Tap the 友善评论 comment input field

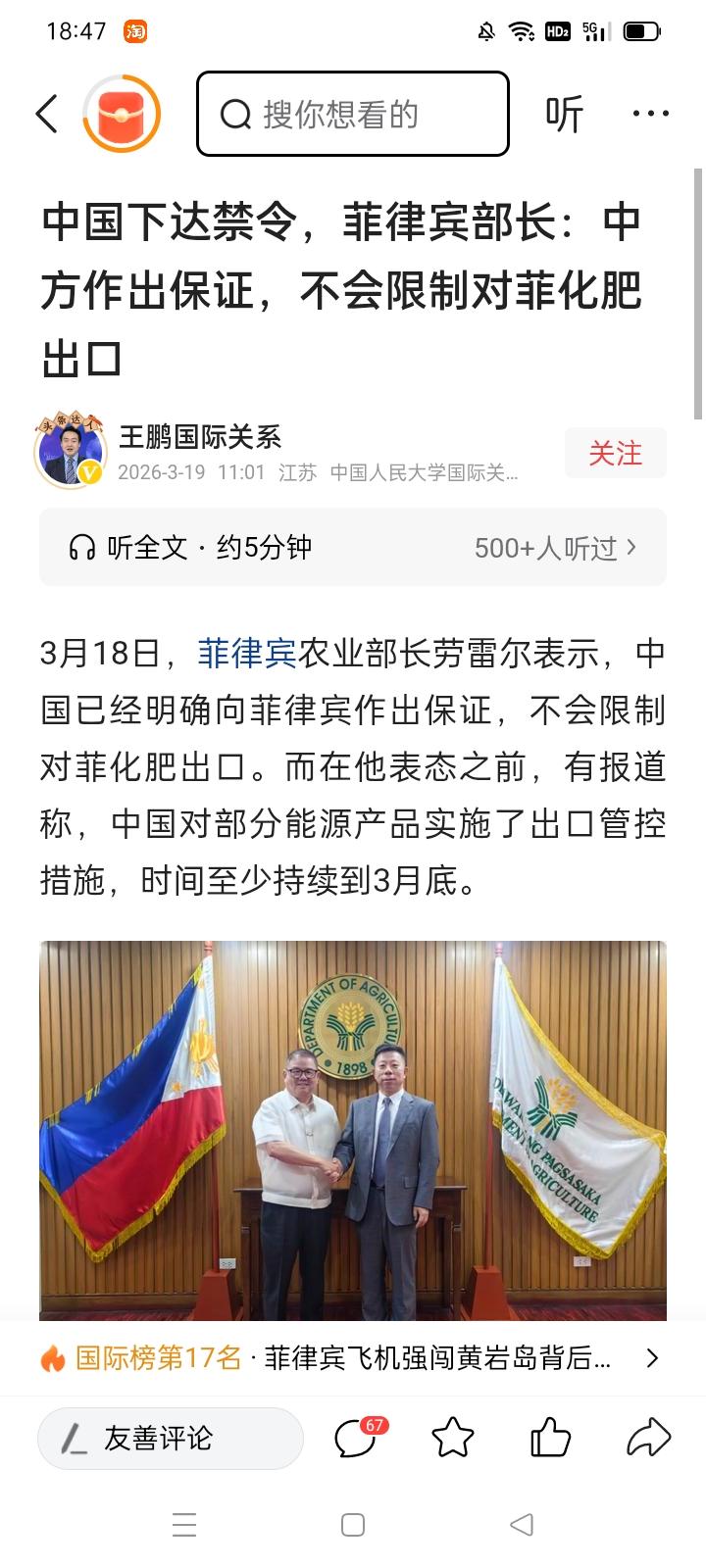171,1438
